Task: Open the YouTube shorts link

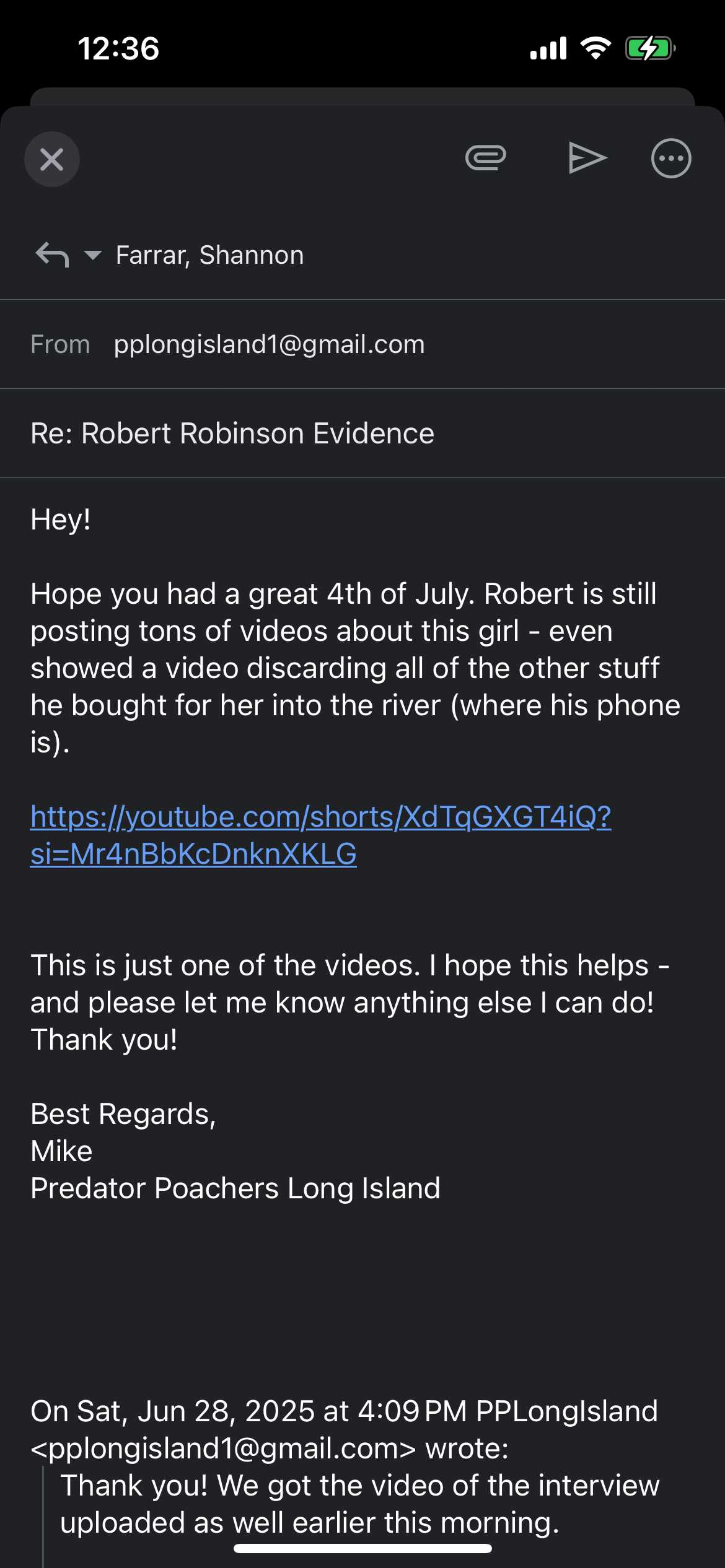Action: (x=320, y=835)
